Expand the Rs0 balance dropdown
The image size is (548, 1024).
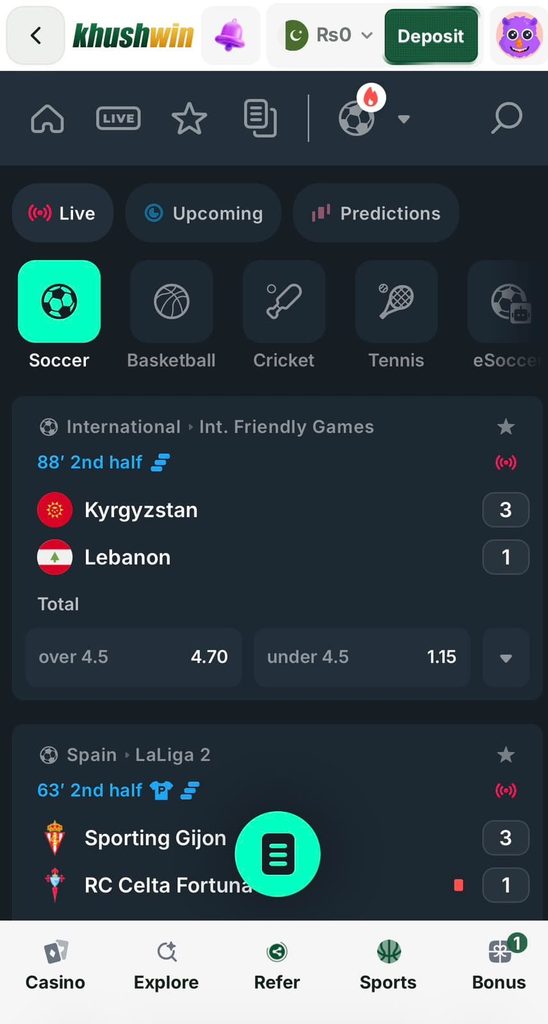[329, 35]
